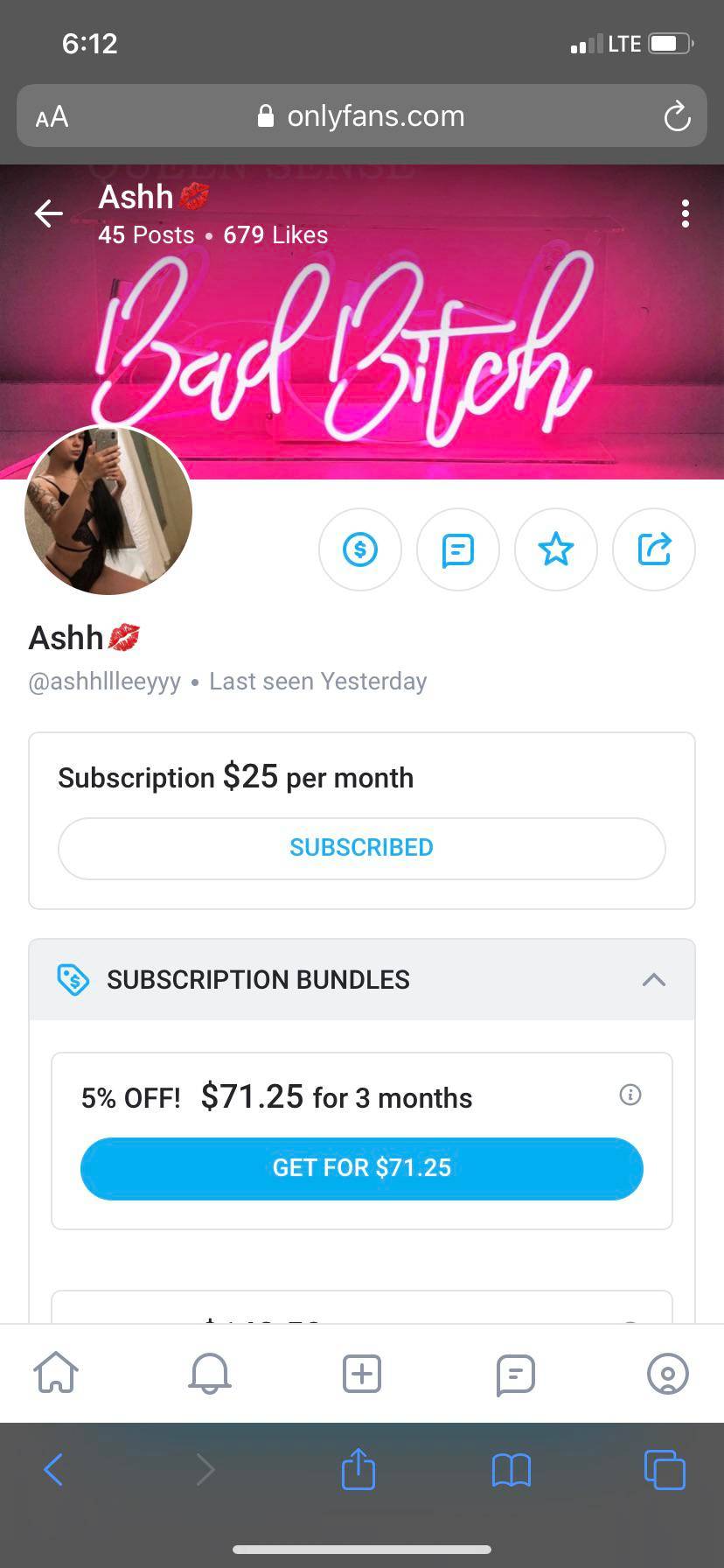View info about the 3 months bundle
The image size is (724, 1568).
(630, 1095)
